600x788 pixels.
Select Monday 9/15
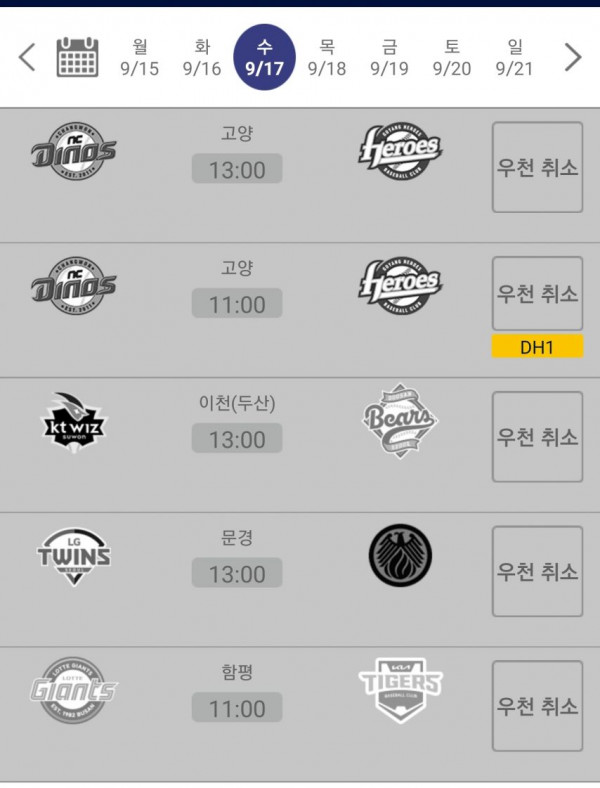[x=139, y=57]
